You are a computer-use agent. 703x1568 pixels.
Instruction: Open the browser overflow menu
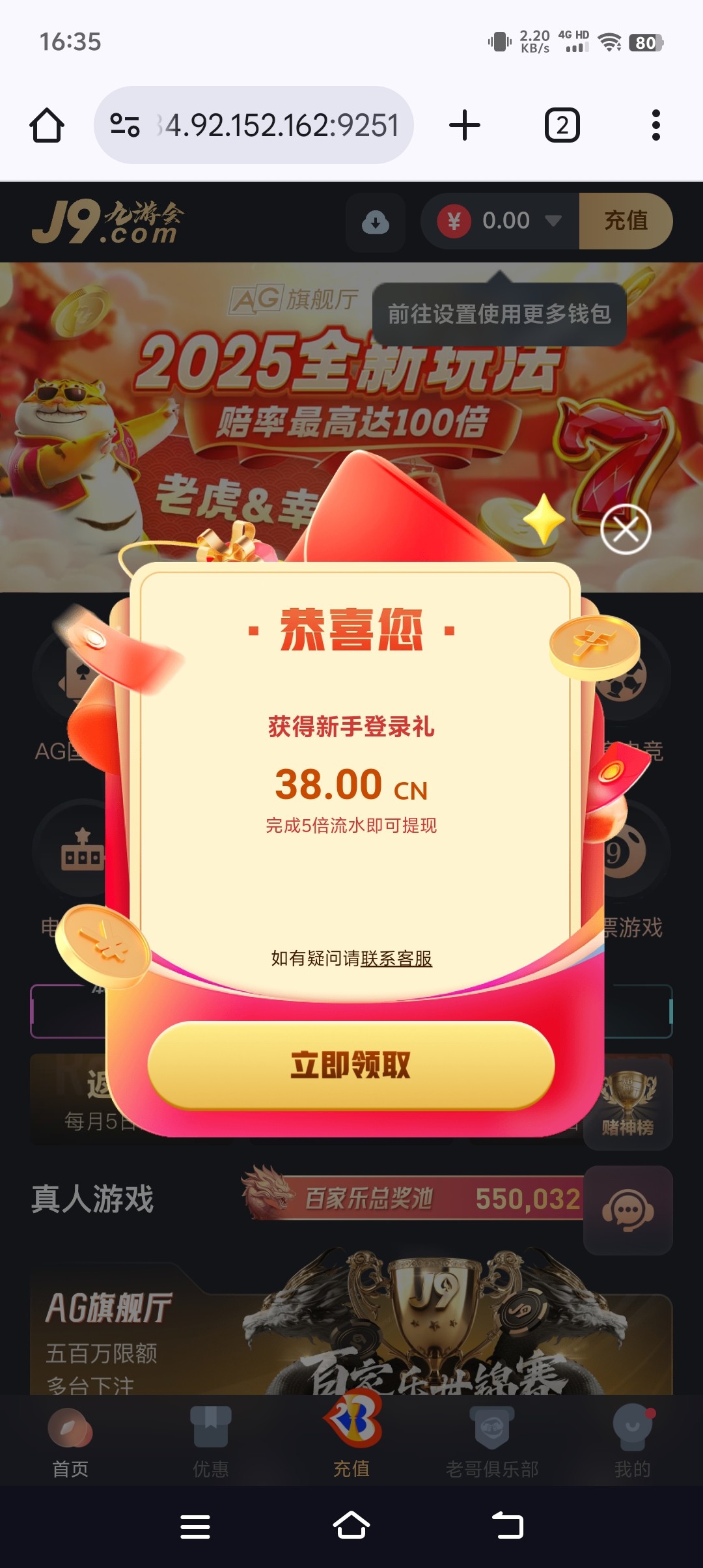click(655, 125)
